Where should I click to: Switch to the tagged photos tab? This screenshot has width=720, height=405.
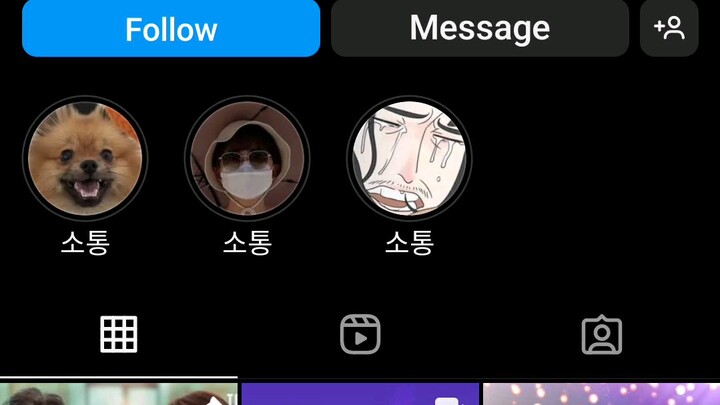[601, 334]
